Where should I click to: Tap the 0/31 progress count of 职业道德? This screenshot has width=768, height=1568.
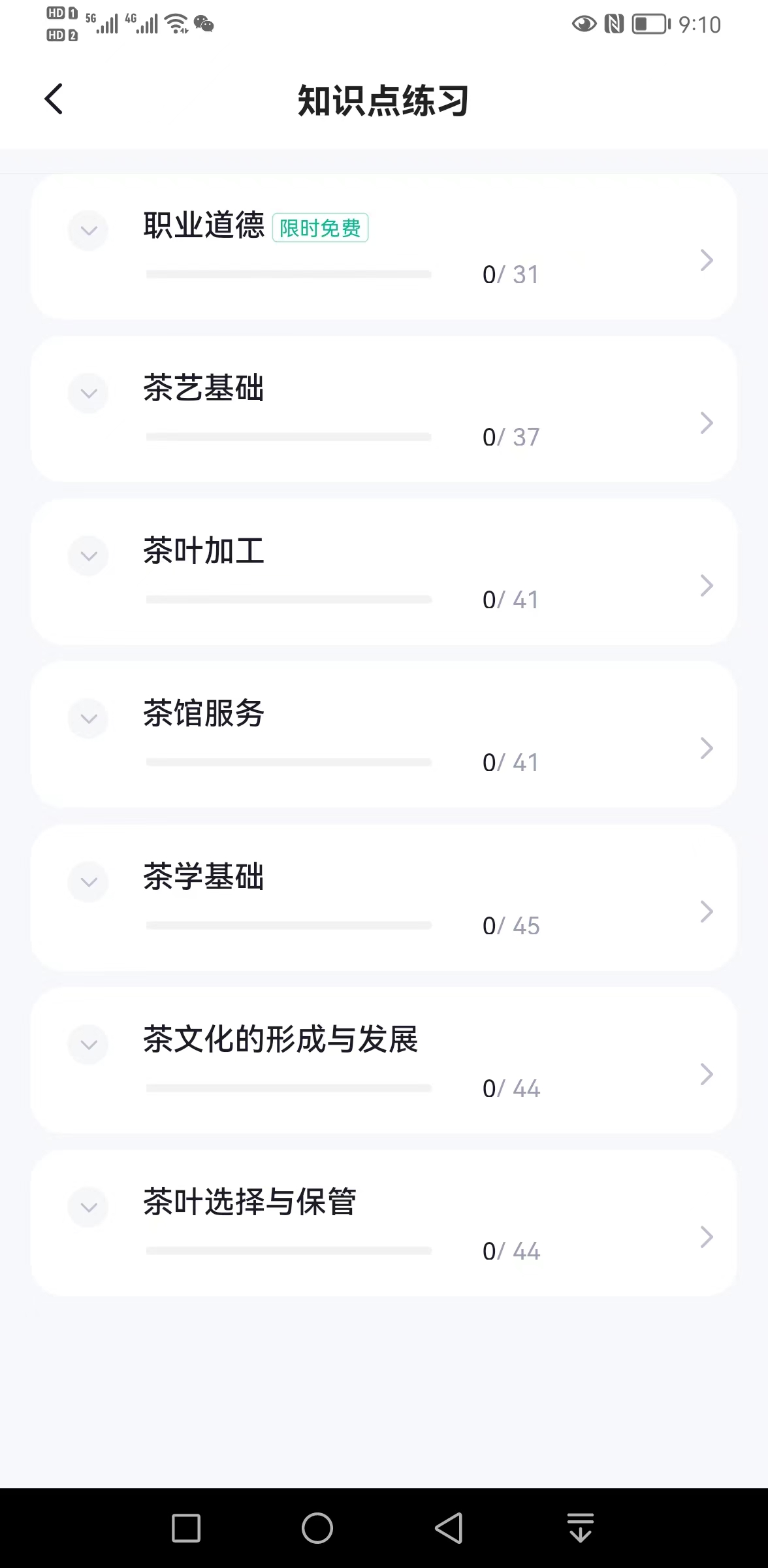coord(511,274)
